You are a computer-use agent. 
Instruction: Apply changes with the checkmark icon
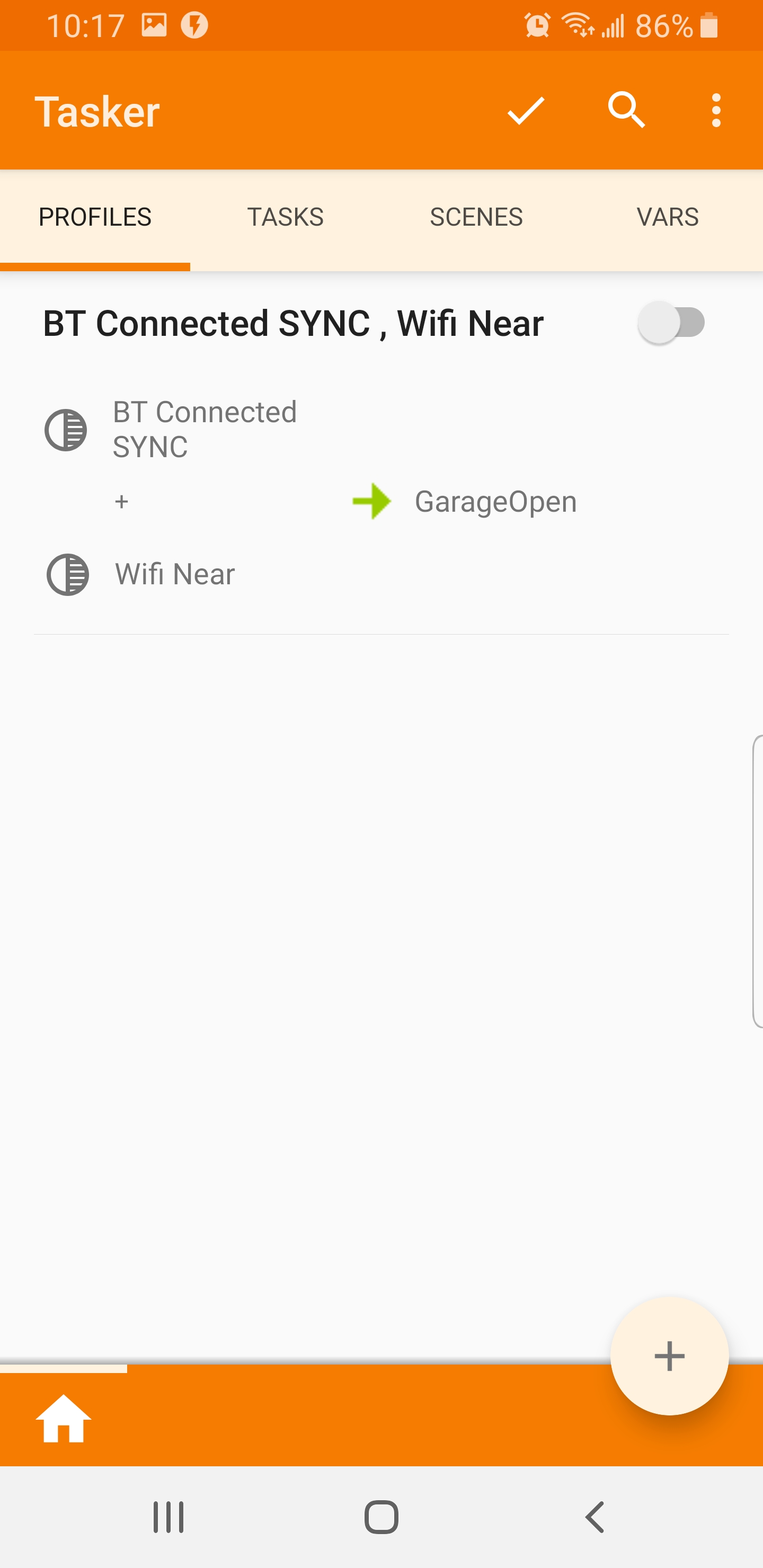pos(525,110)
